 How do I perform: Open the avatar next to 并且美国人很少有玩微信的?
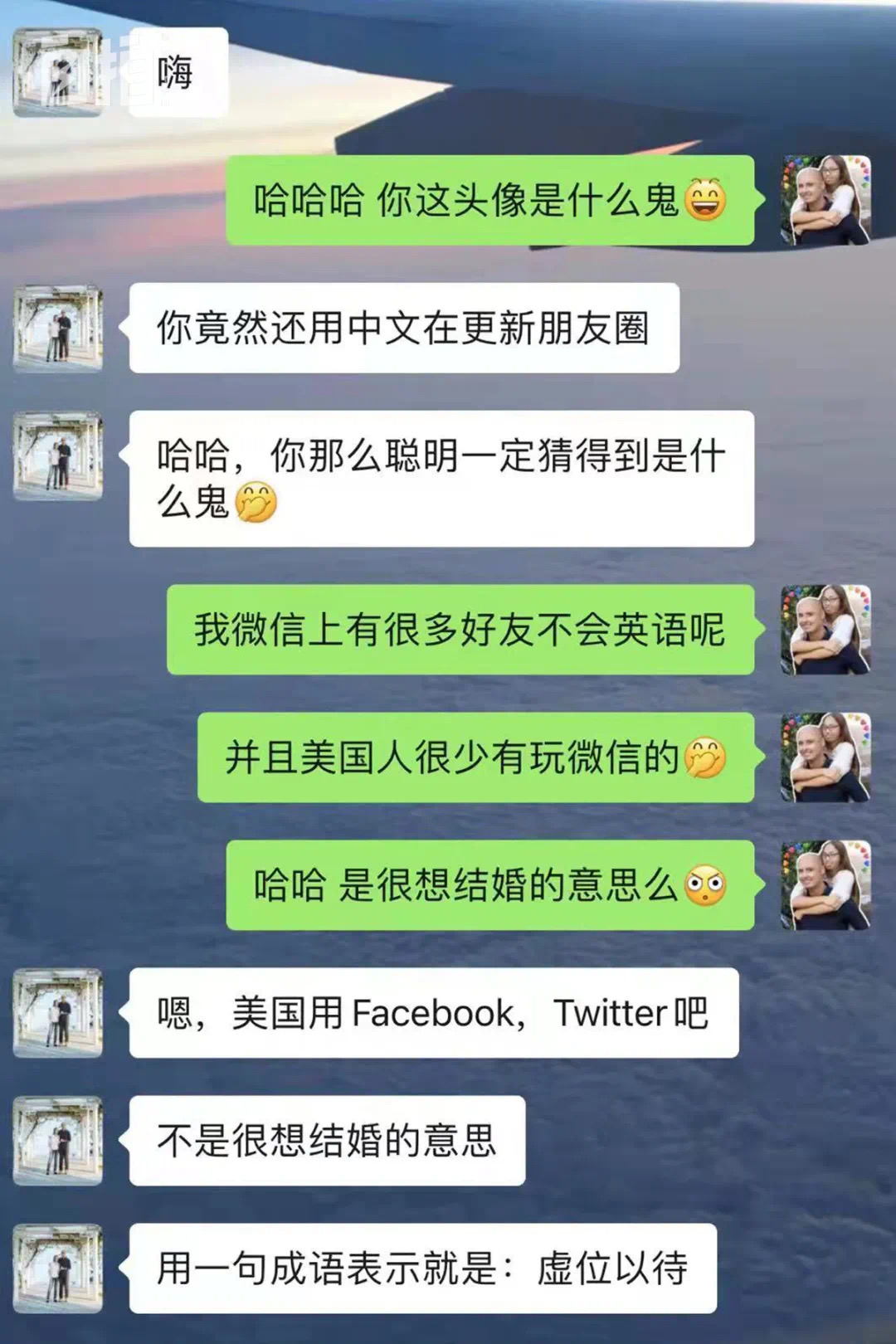pos(825,757)
